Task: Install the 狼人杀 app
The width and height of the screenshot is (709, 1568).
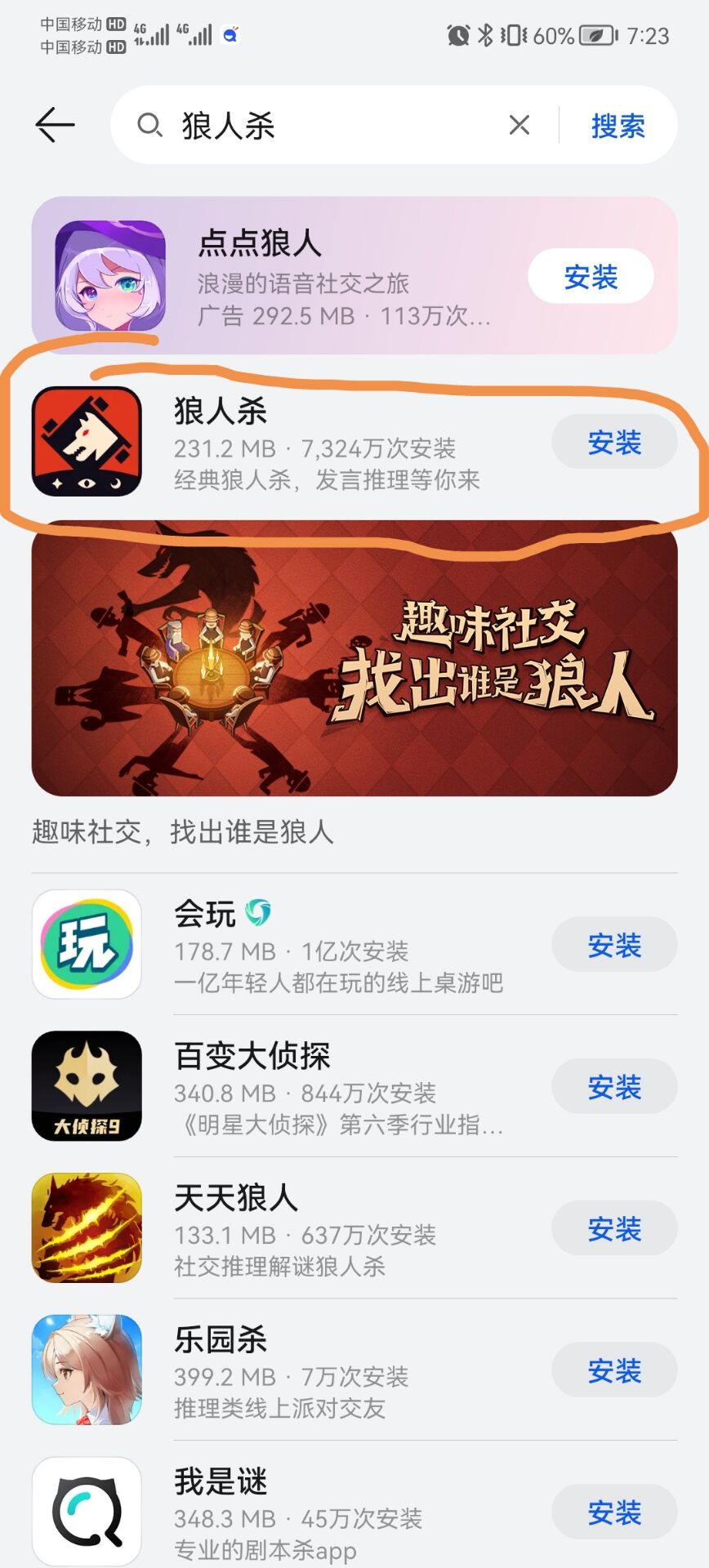Action: click(x=613, y=442)
